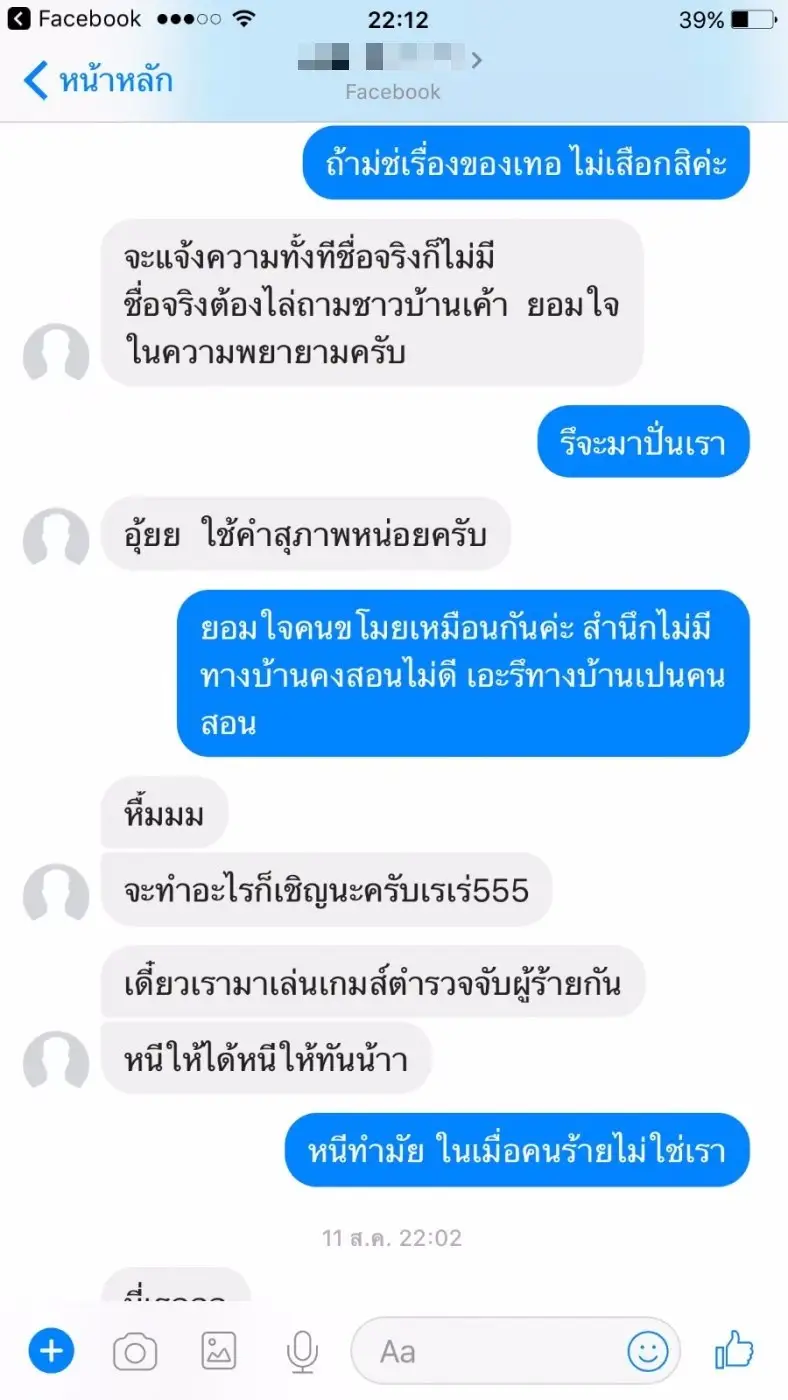Open the emoji picker
The height and width of the screenshot is (1400, 788).
pyautogui.click(x=647, y=1352)
